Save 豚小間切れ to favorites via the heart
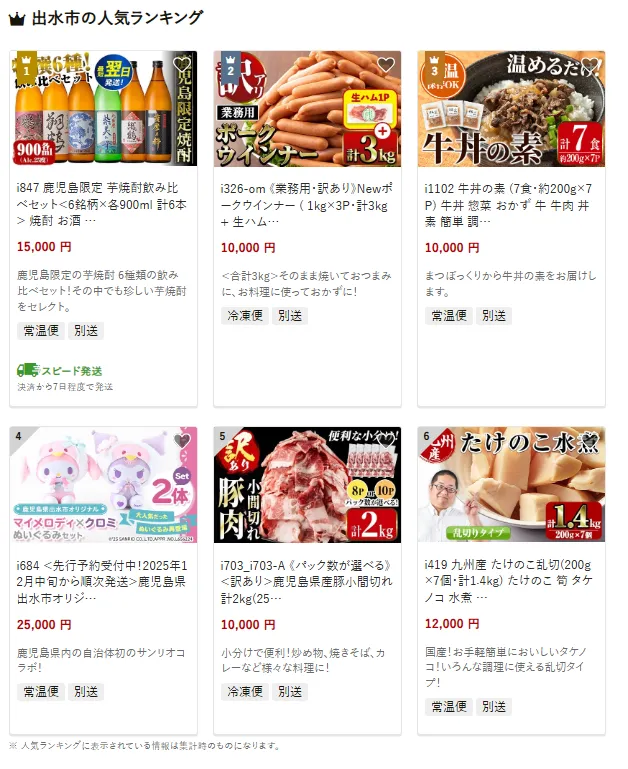Image resolution: width=628 pixels, height=769 pixels. pyautogui.click(x=386, y=441)
